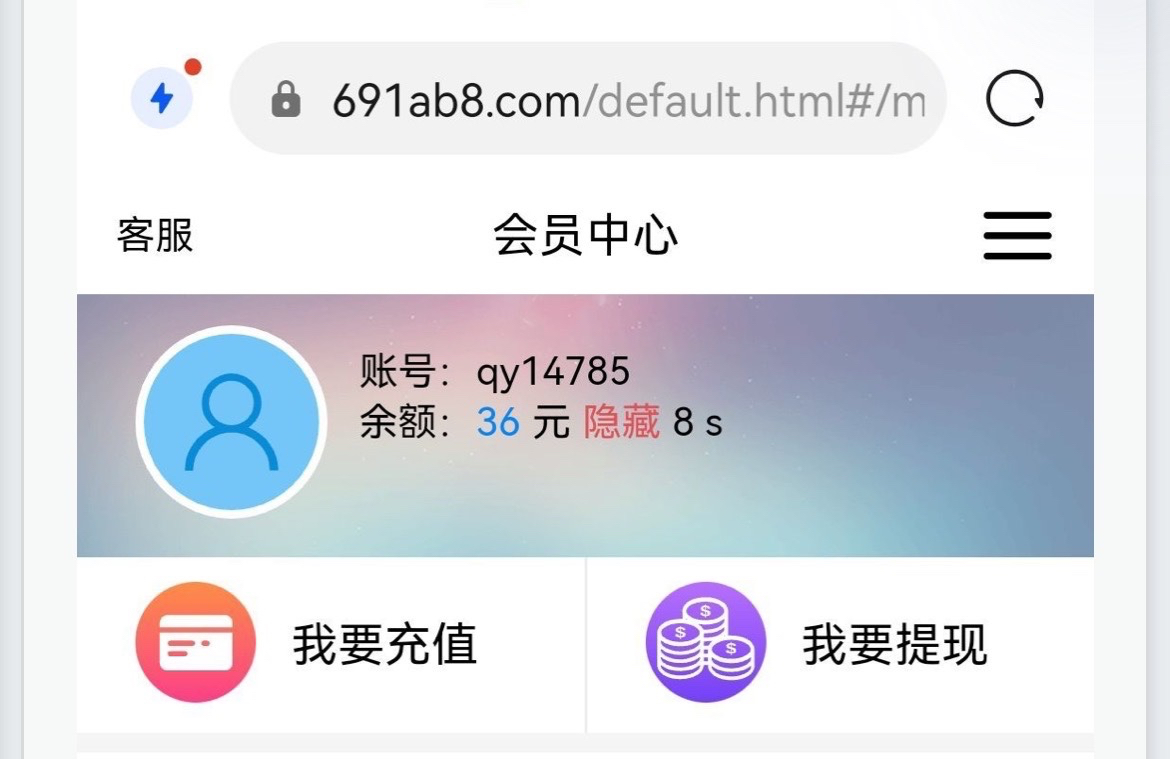Viewport: 1170px width, 759px height.
Task: Hide the balance with 隐藏
Action: click(x=621, y=423)
